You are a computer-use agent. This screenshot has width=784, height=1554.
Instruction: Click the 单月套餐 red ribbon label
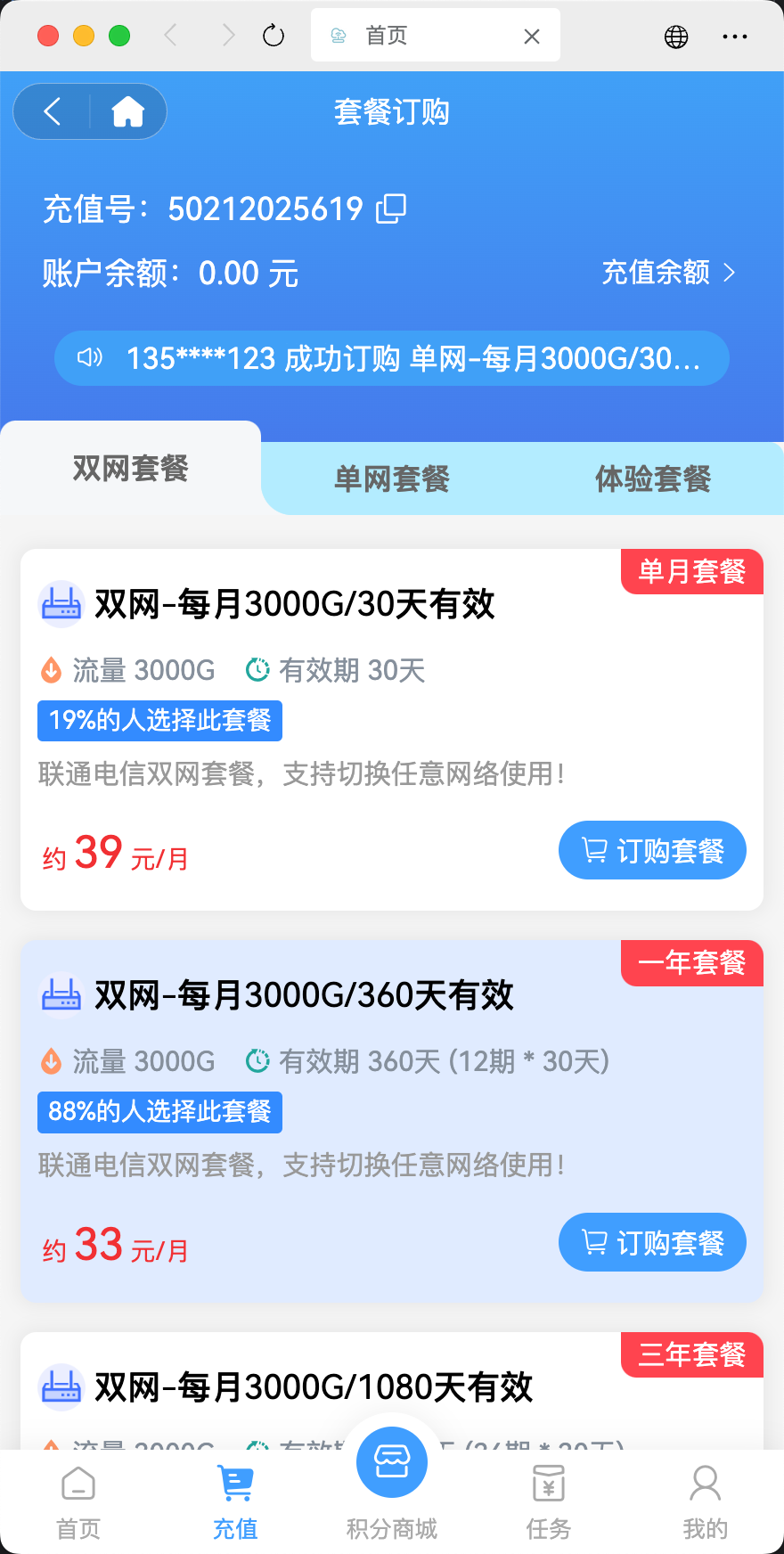click(692, 571)
